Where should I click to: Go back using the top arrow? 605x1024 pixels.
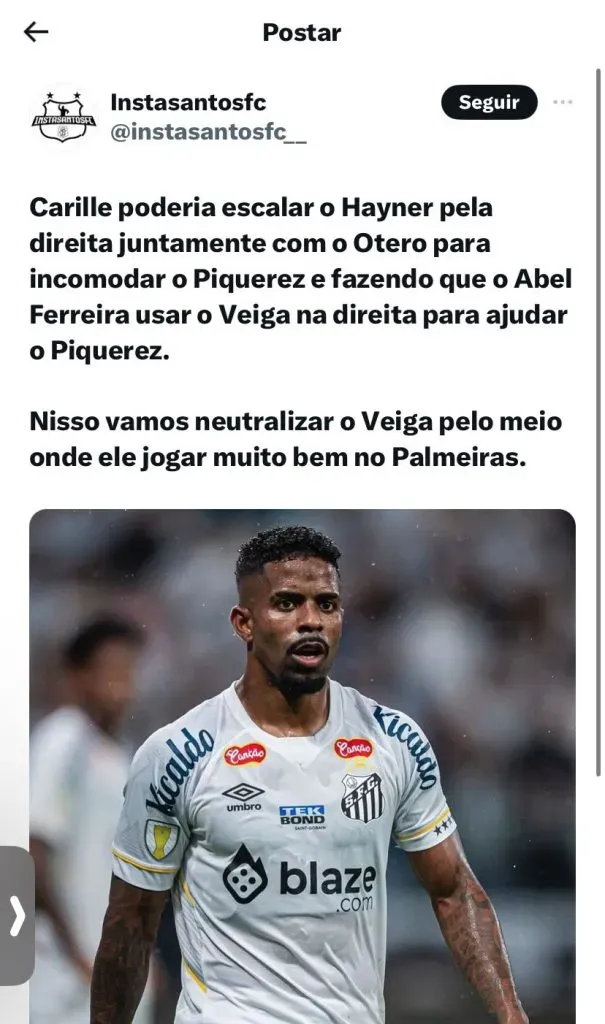[36, 32]
